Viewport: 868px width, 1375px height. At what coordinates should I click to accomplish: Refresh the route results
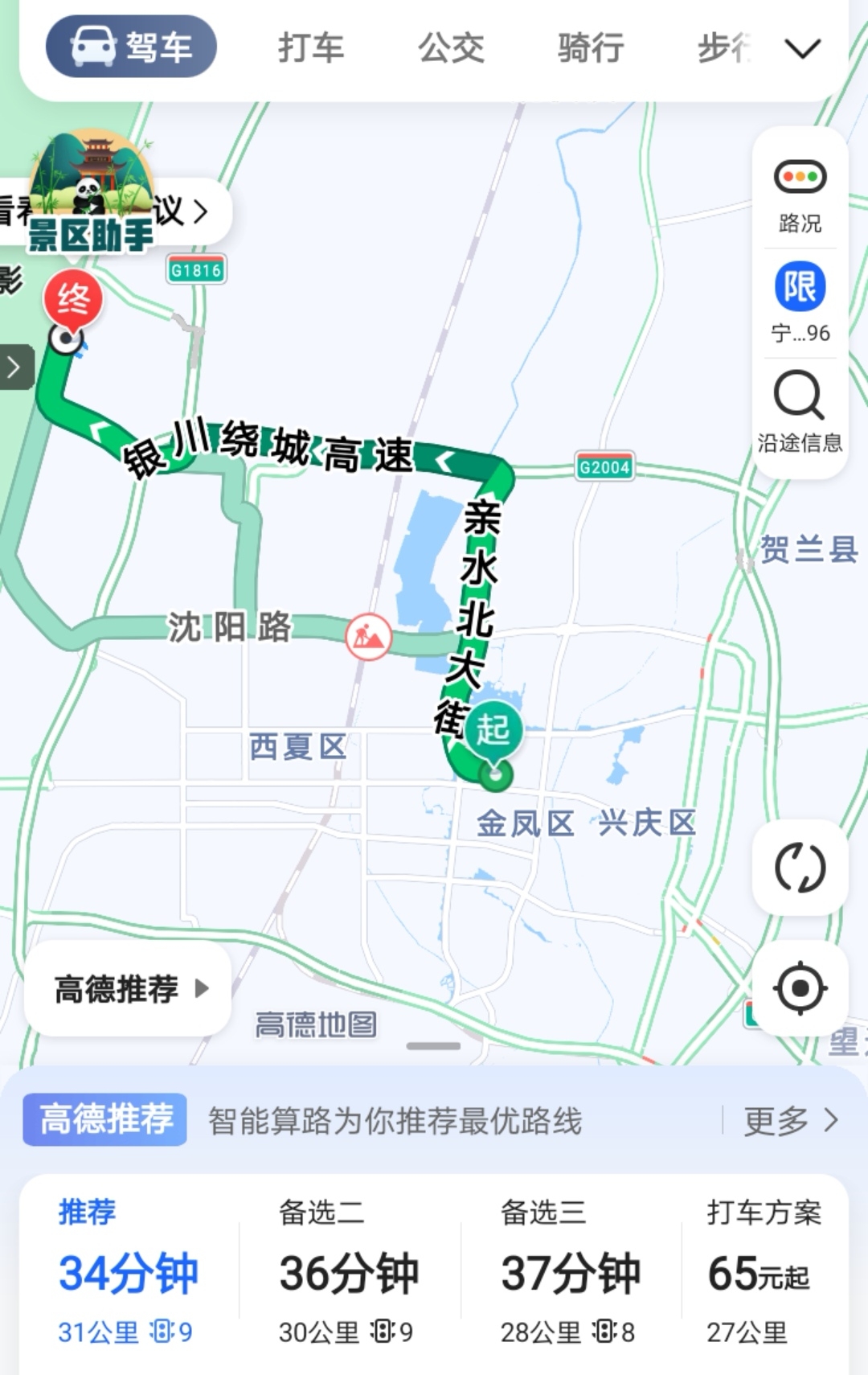pos(800,868)
